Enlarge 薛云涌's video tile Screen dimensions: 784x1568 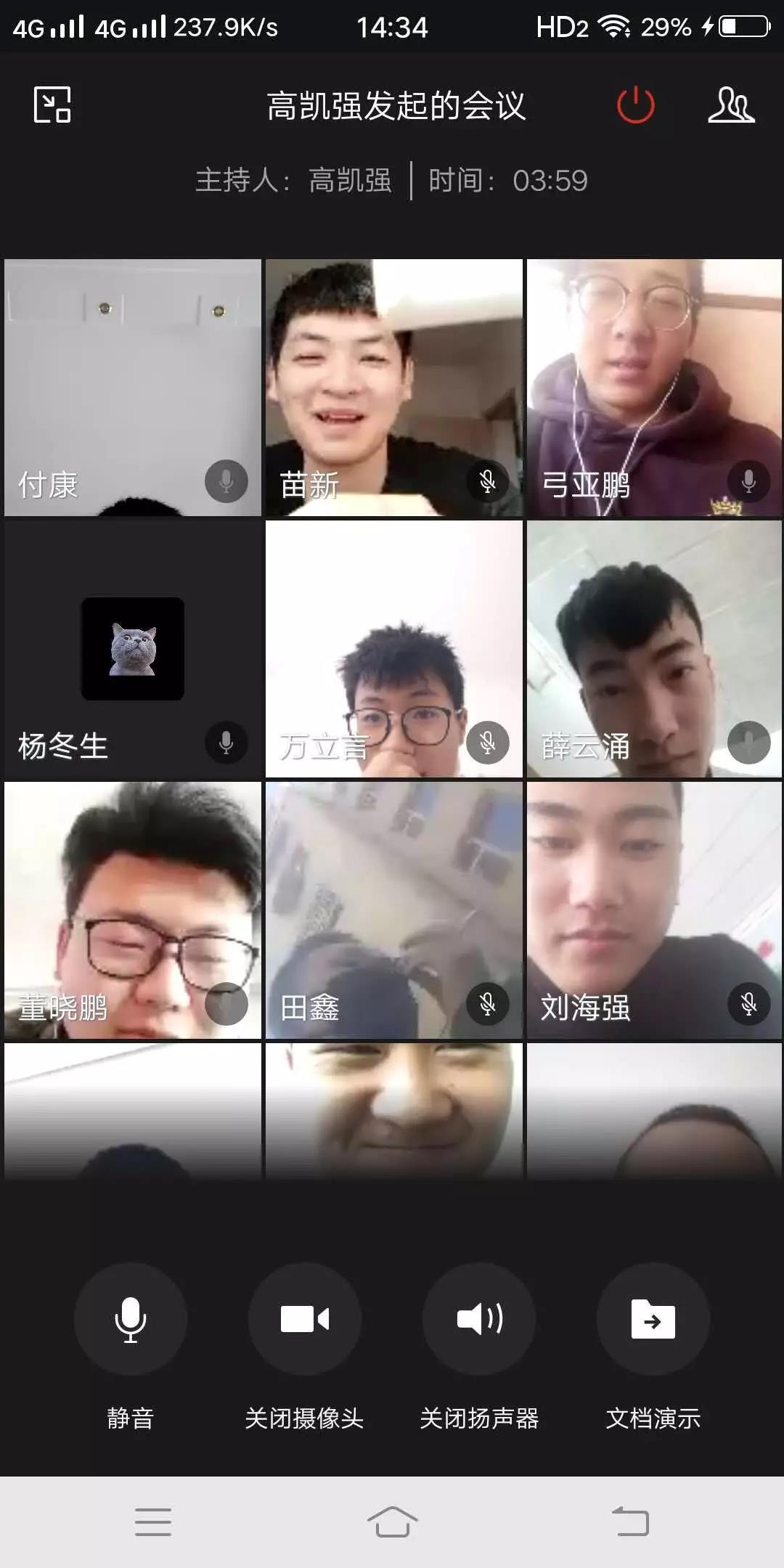(654, 648)
